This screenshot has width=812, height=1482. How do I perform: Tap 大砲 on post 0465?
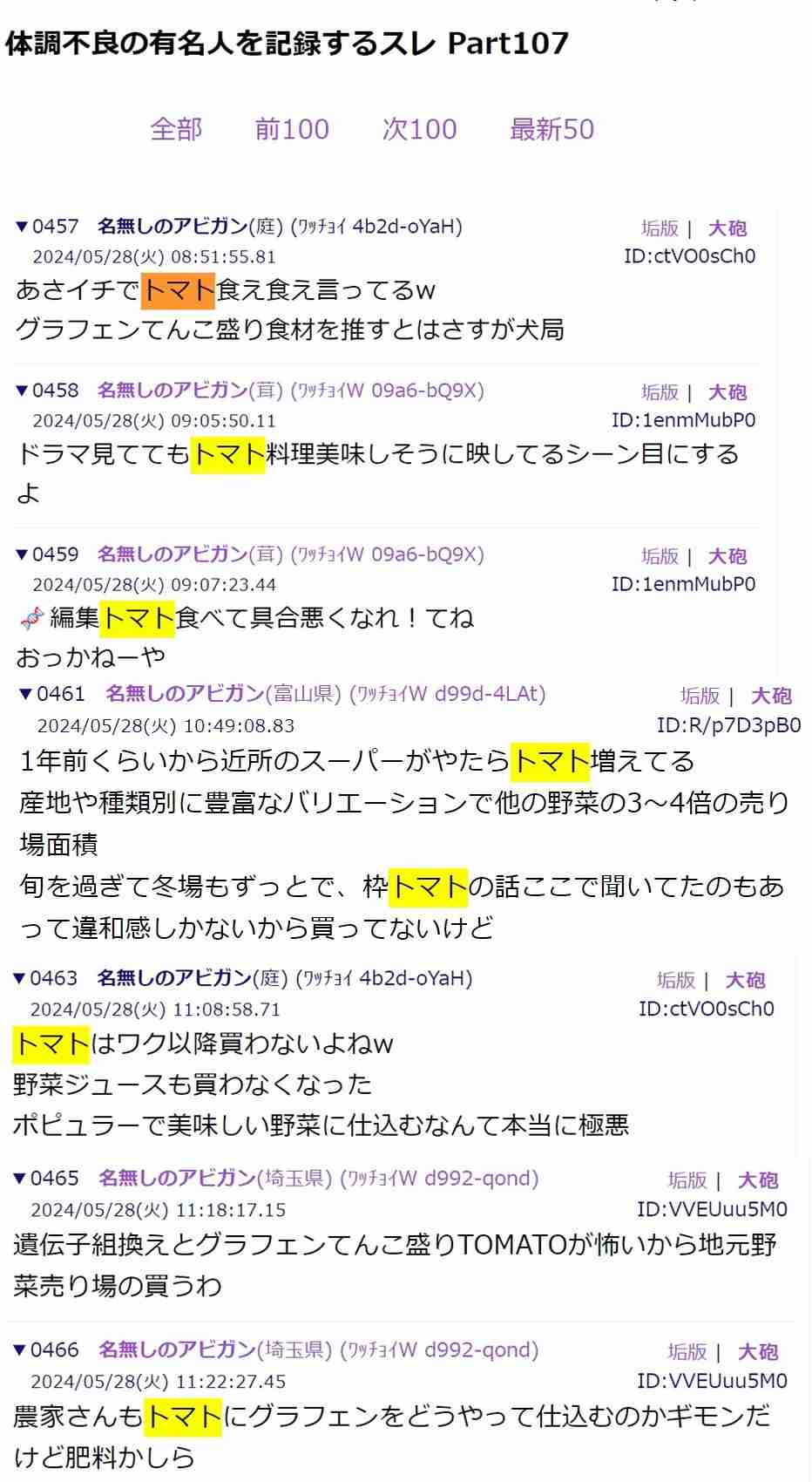757,1180
